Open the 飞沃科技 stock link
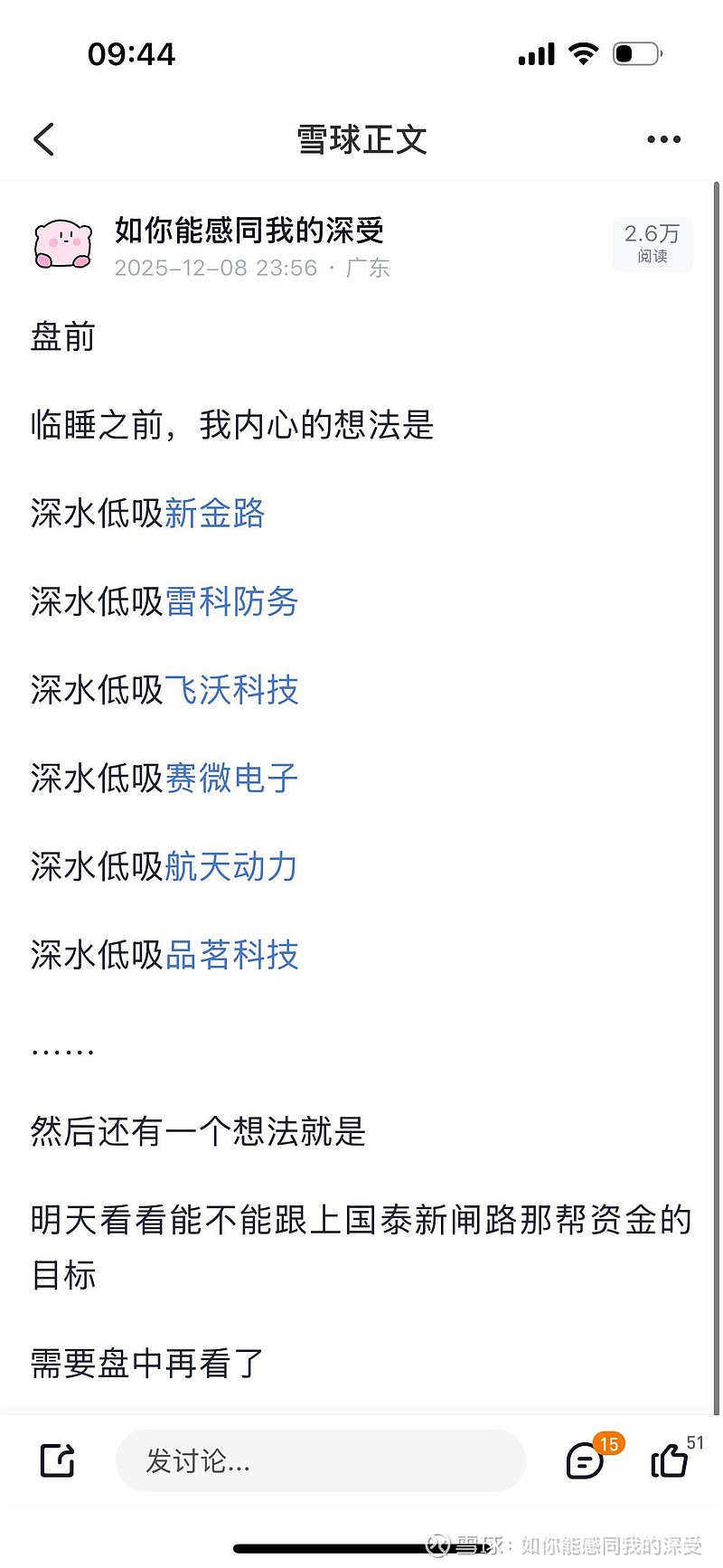 click(x=233, y=690)
